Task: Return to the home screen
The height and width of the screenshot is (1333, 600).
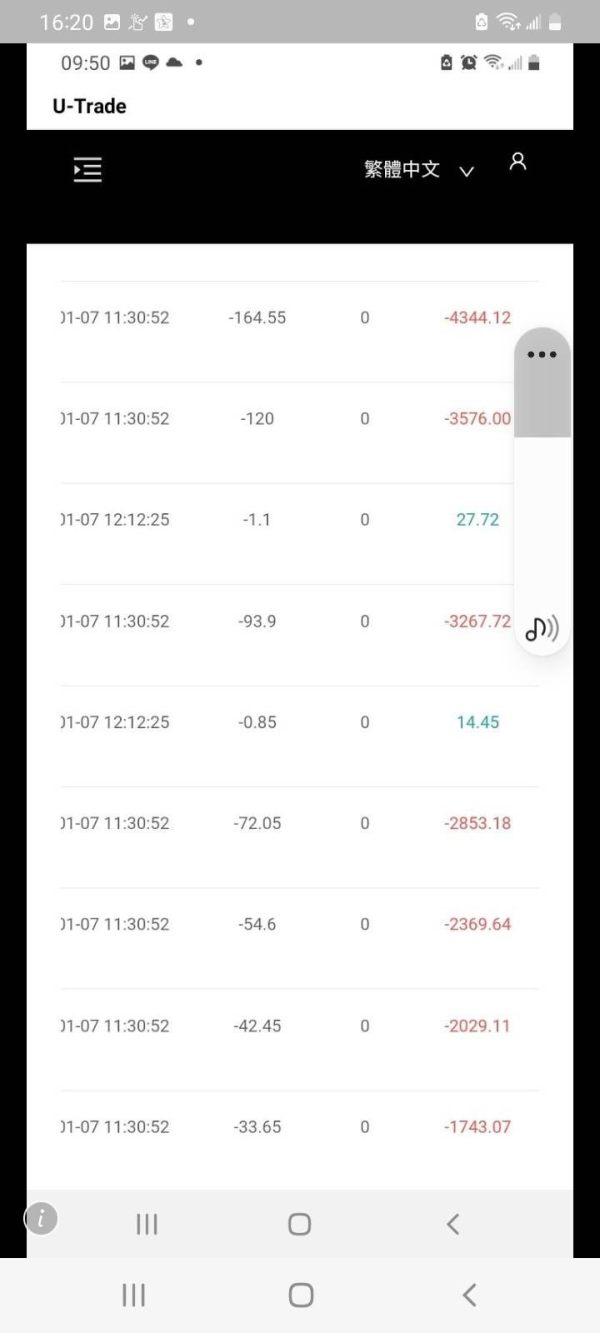Action: coord(301,1295)
